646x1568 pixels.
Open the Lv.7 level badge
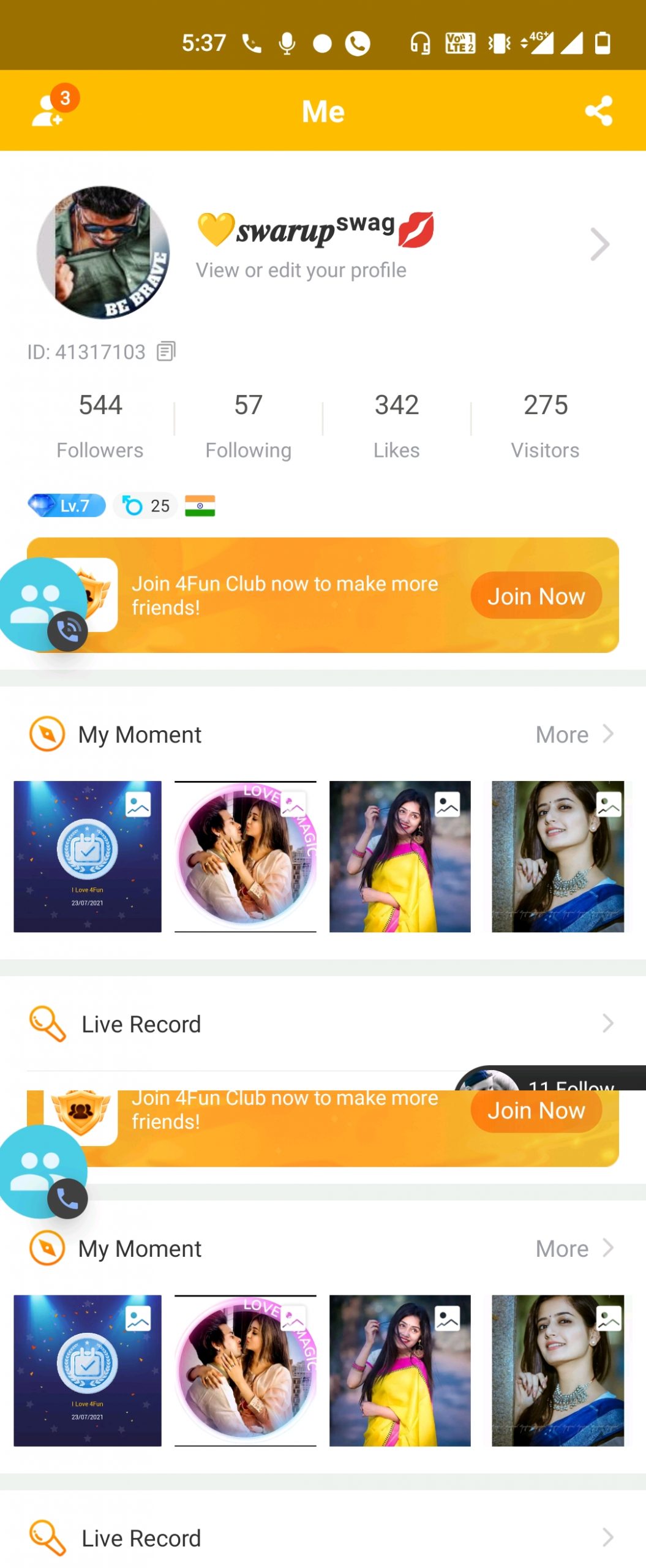pyautogui.click(x=67, y=505)
